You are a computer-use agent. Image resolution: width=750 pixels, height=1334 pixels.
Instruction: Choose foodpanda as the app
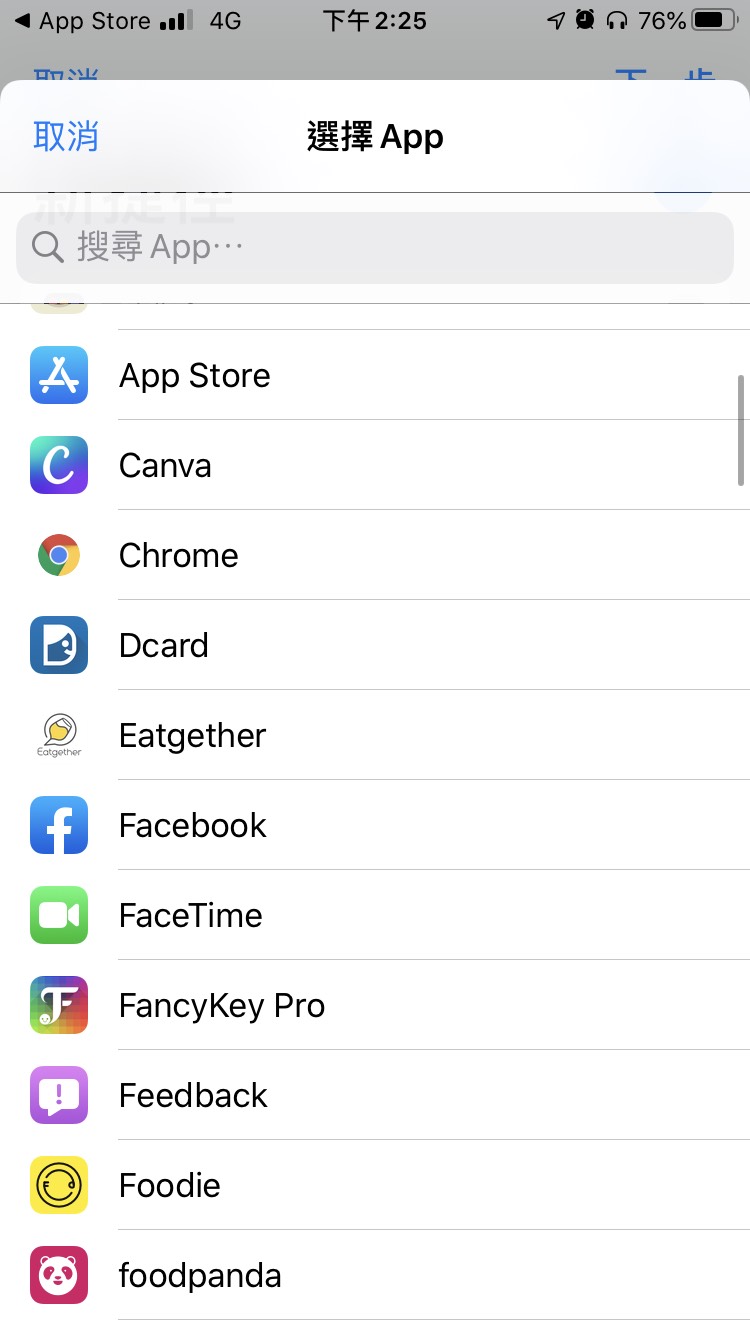pos(375,1275)
